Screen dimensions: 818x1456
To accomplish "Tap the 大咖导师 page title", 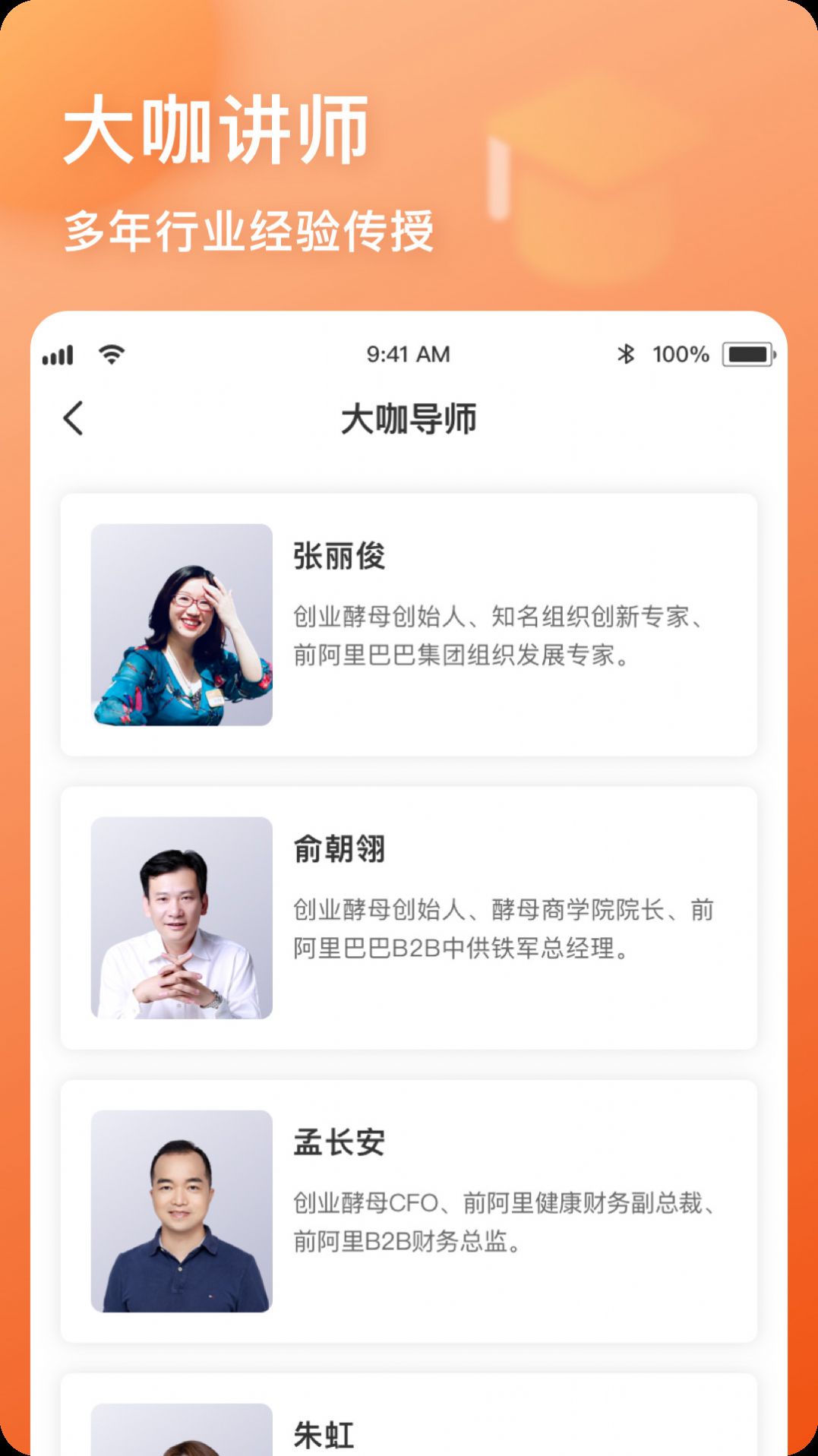I will (409, 418).
